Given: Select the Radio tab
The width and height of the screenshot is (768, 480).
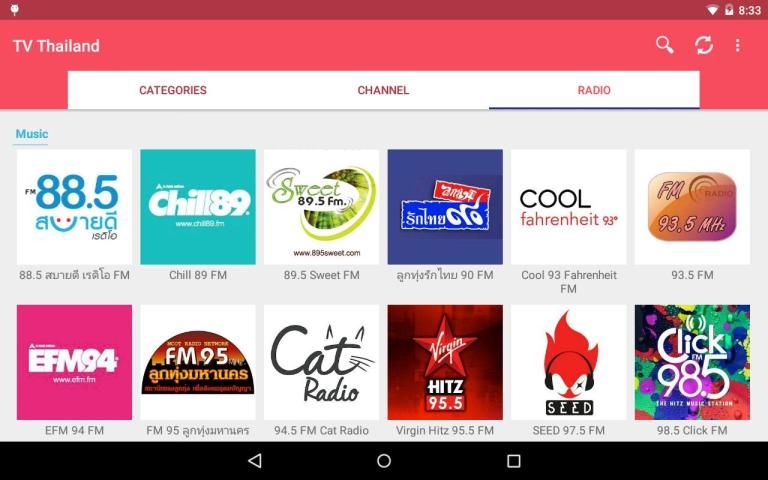Looking at the screenshot, I should (x=594, y=90).
